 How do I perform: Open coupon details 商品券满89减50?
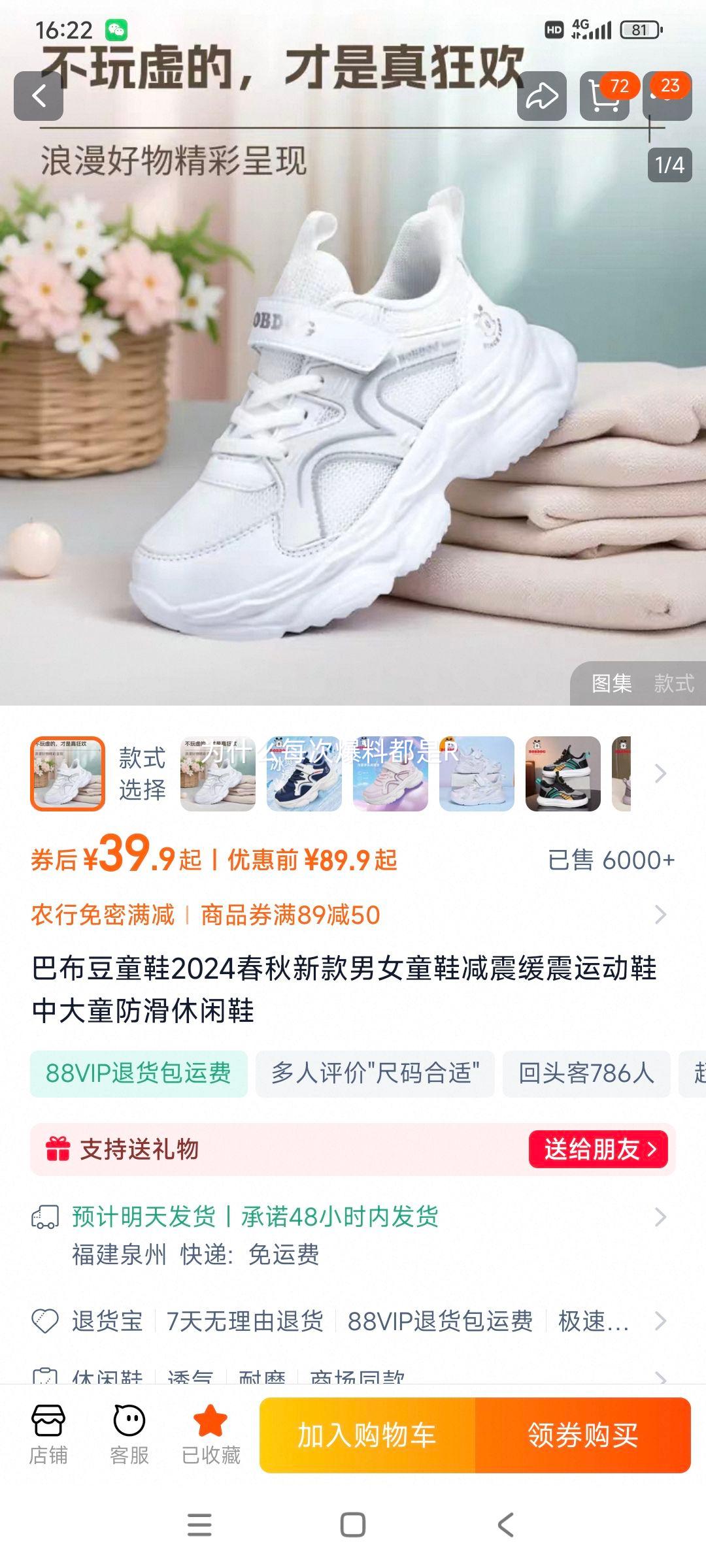tap(290, 915)
